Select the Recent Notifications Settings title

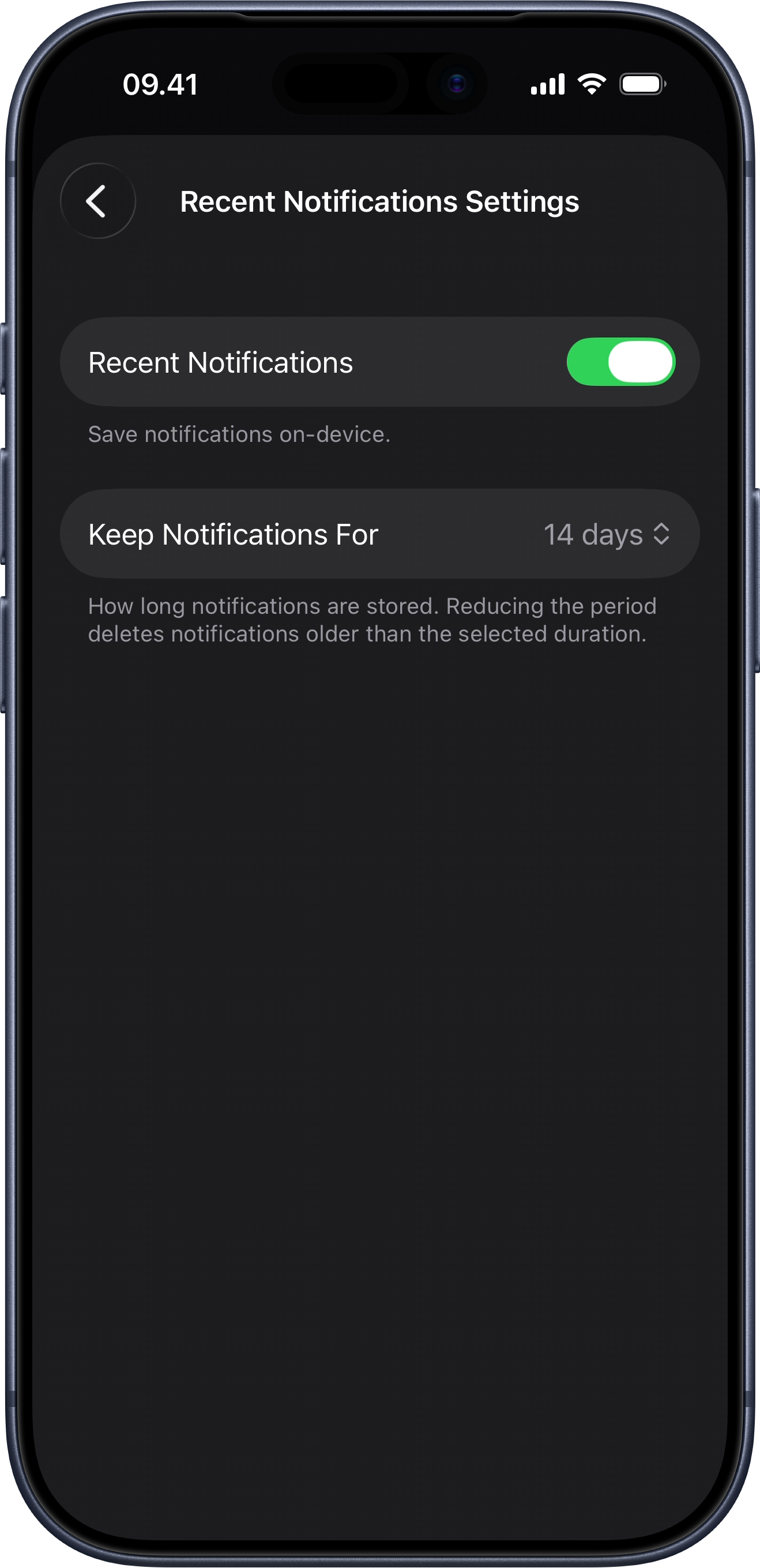379,201
